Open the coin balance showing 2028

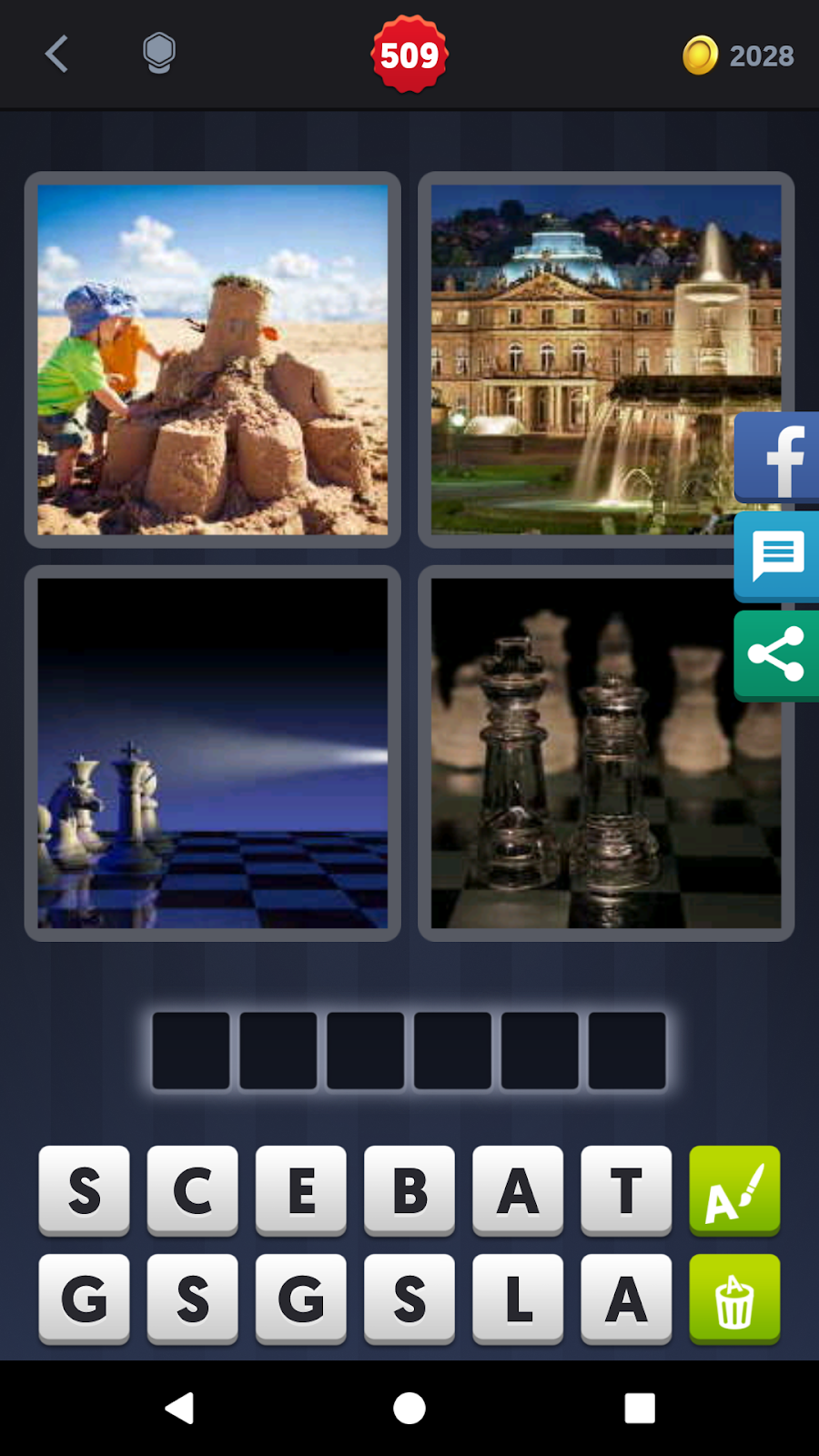[x=738, y=56]
